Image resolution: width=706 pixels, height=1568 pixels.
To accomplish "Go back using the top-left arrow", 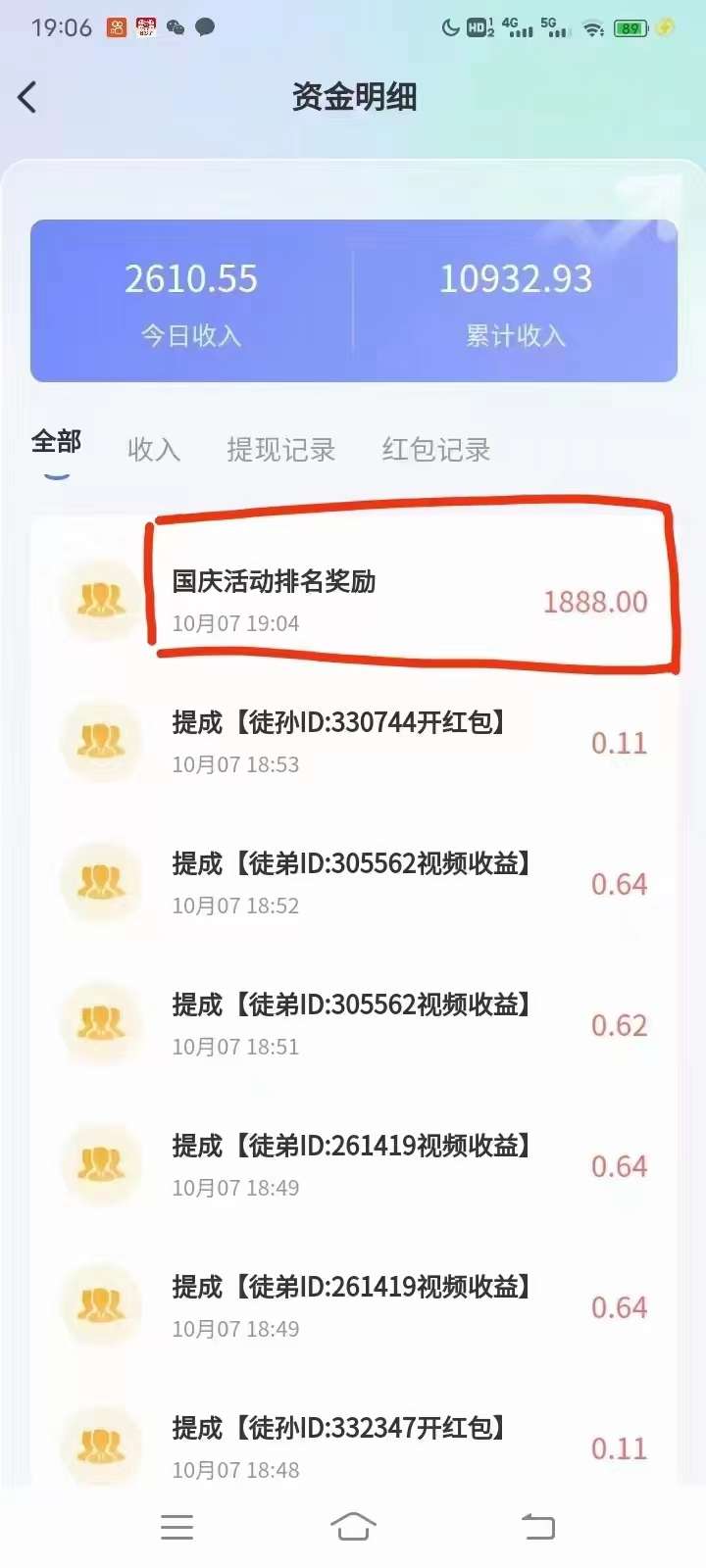I will pos(27,97).
